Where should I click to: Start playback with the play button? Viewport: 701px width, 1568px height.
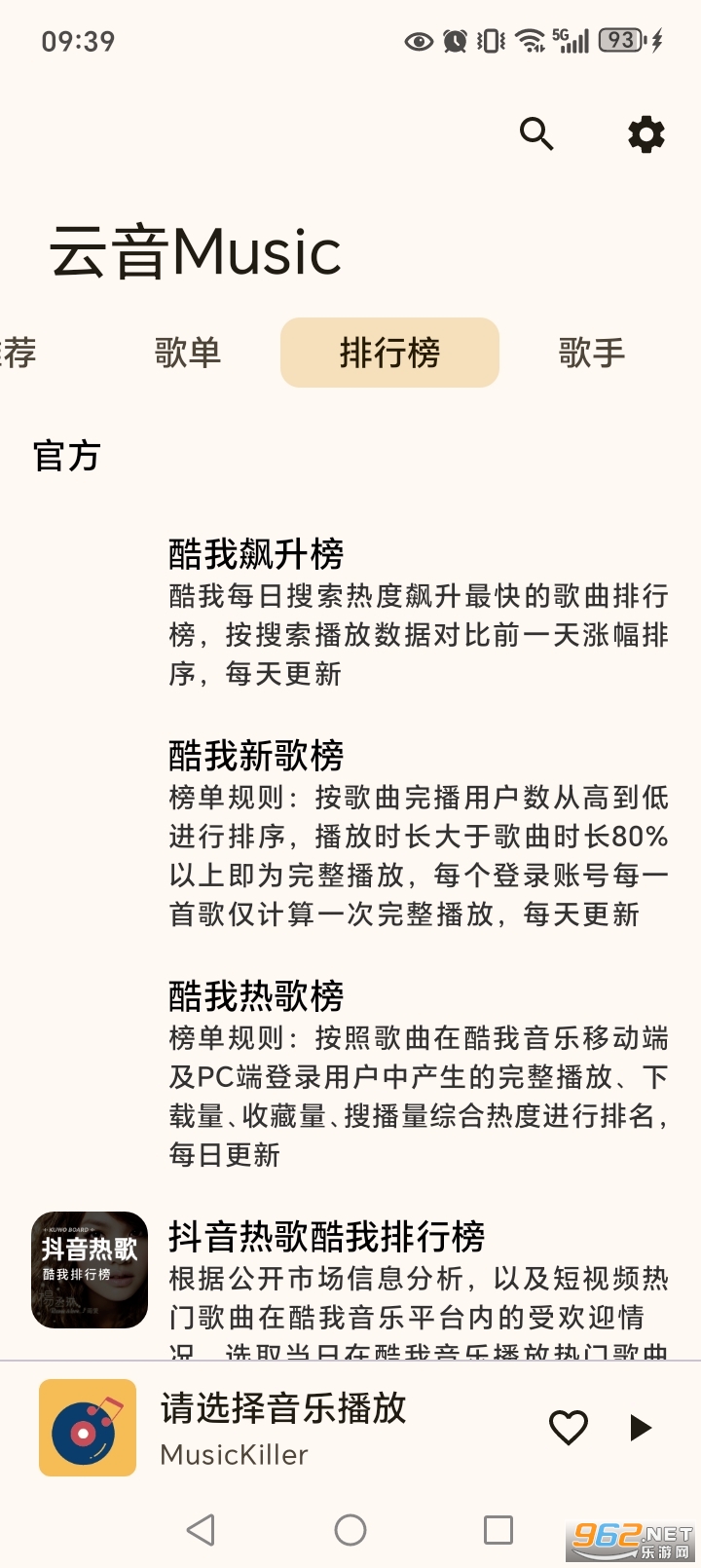[640, 1428]
